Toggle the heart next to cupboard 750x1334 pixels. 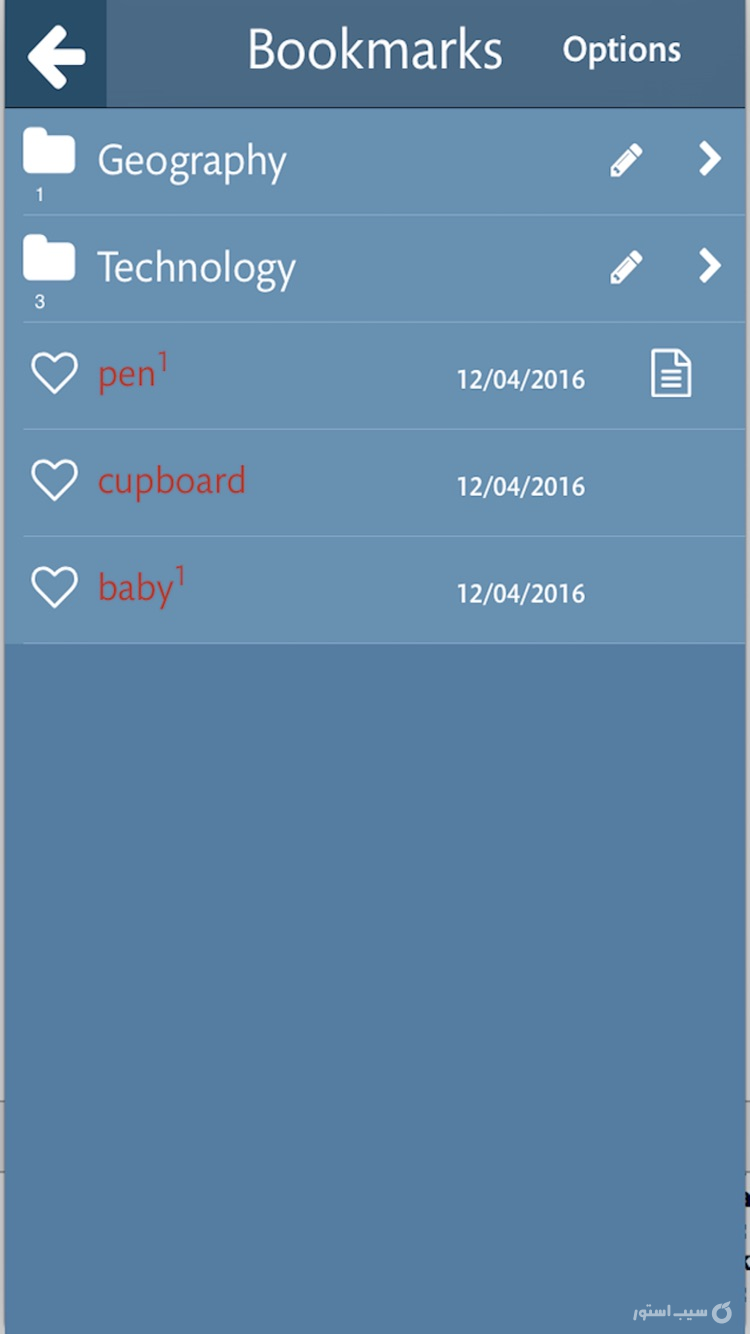click(54, 480)
